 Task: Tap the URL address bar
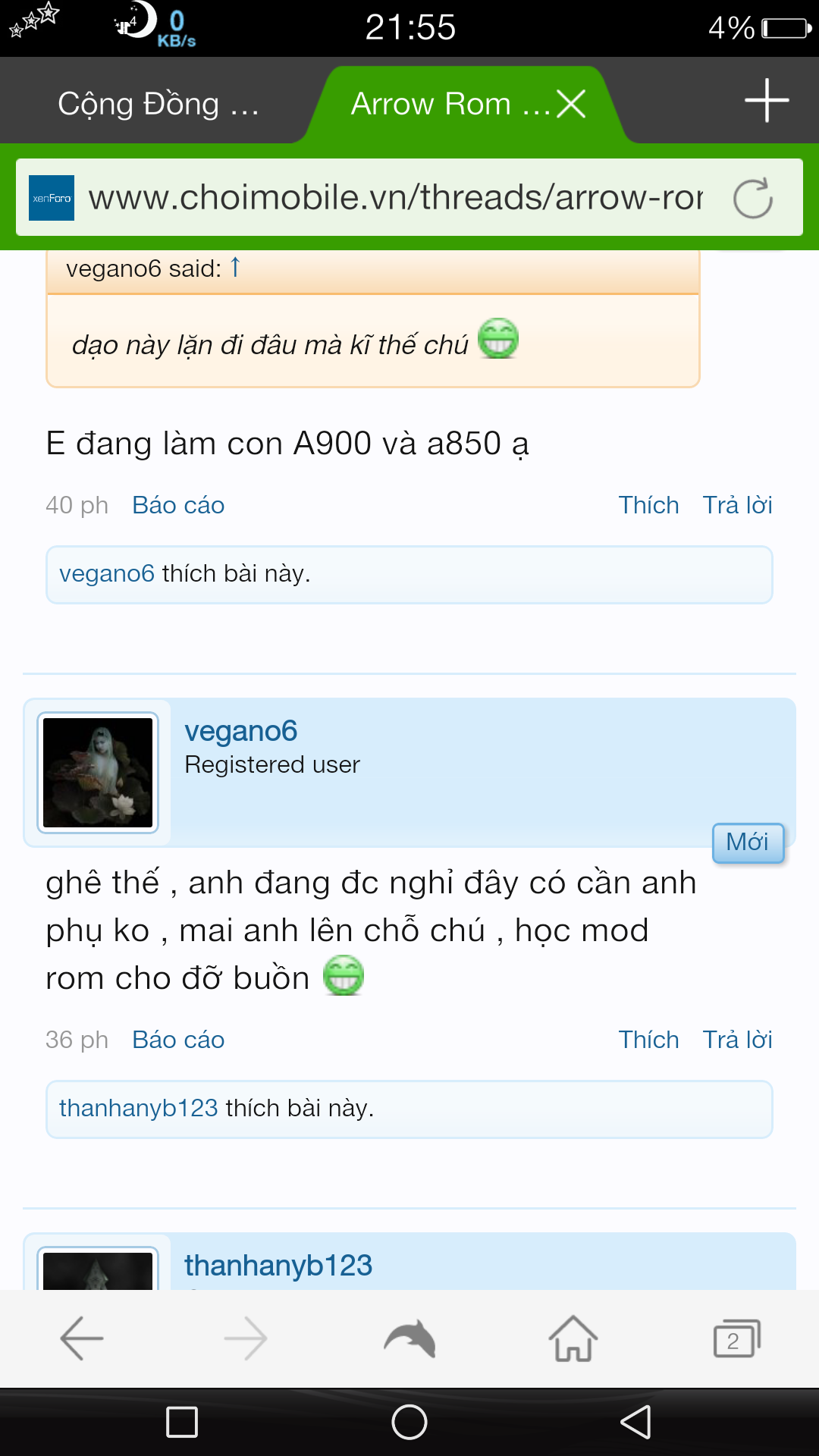[x=396, y=198]
